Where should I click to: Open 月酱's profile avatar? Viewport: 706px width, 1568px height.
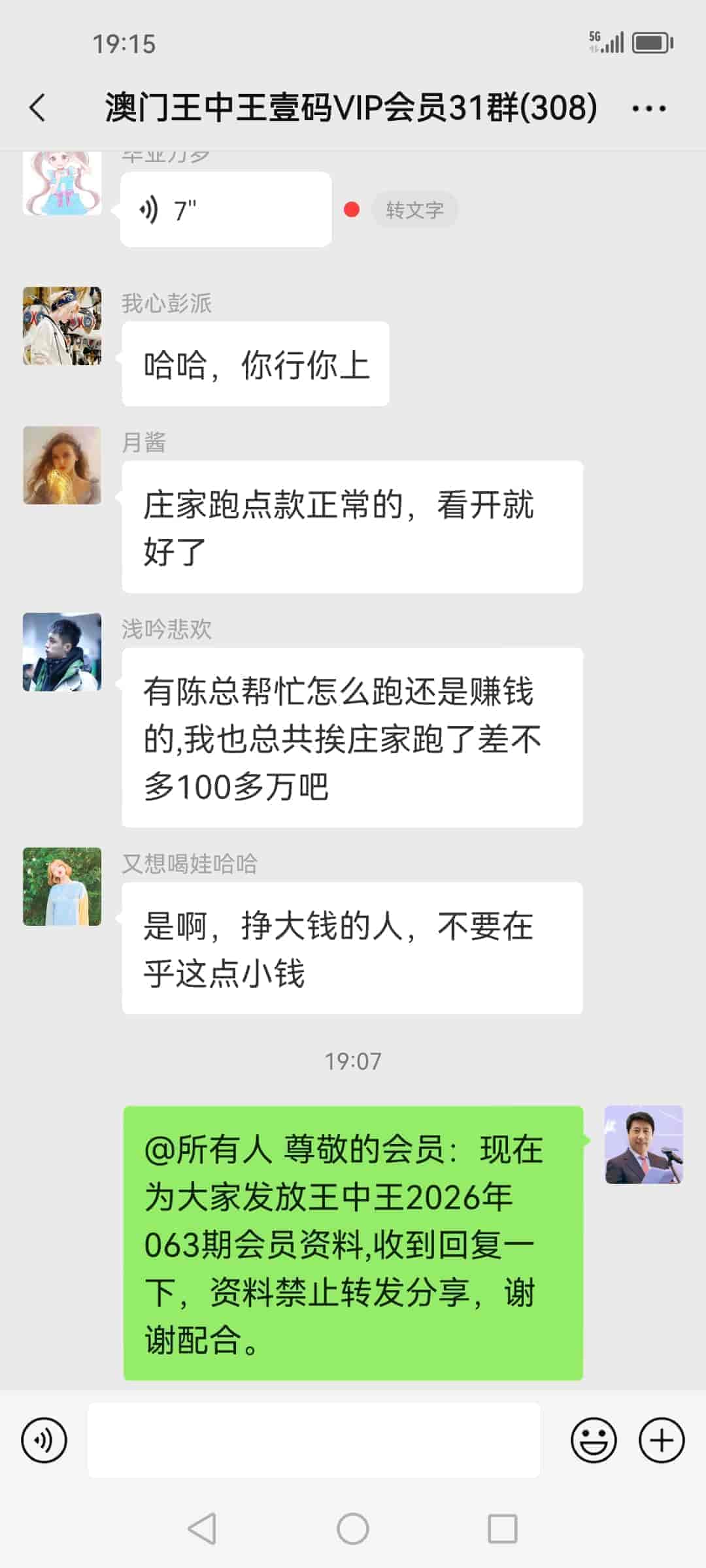pos(62,465)
